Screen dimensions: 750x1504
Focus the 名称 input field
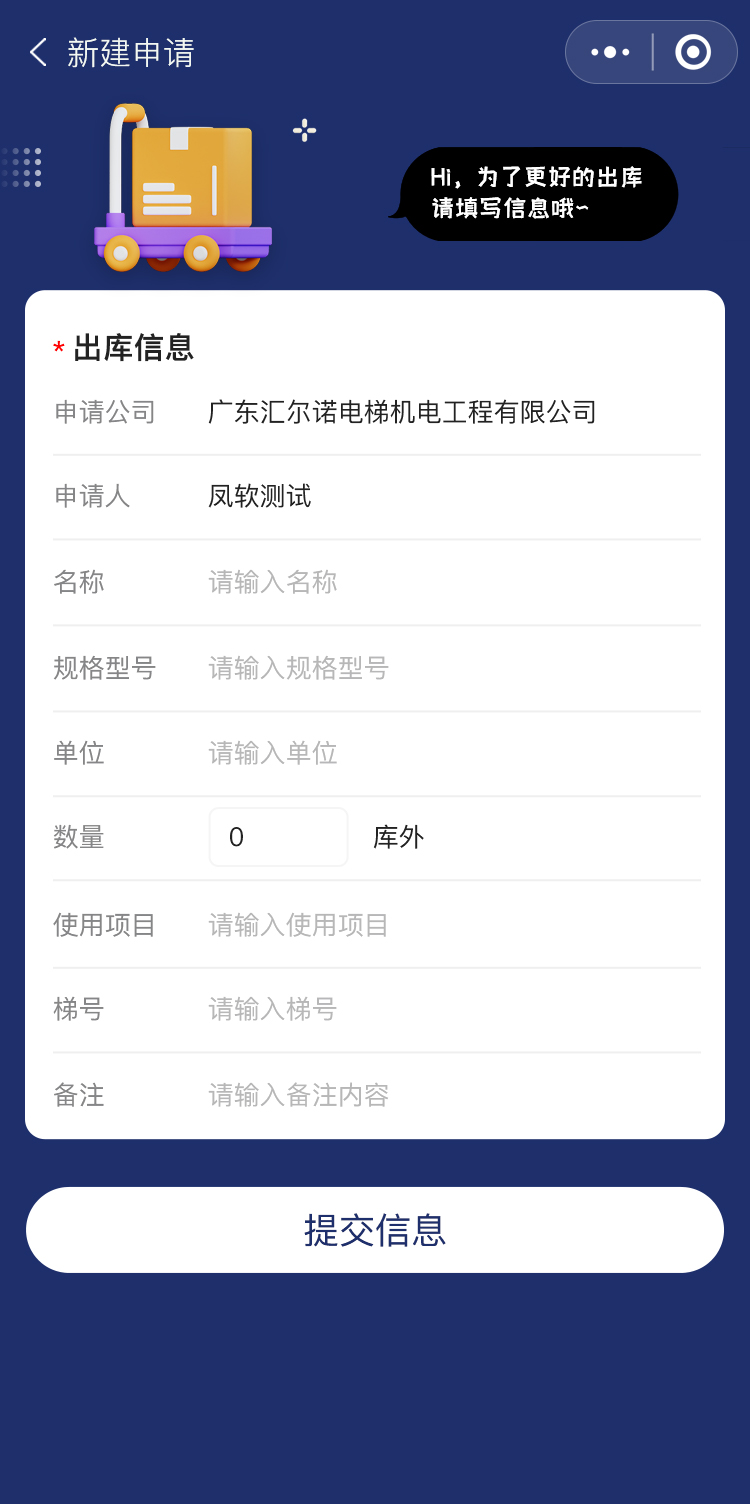point(450,582)
